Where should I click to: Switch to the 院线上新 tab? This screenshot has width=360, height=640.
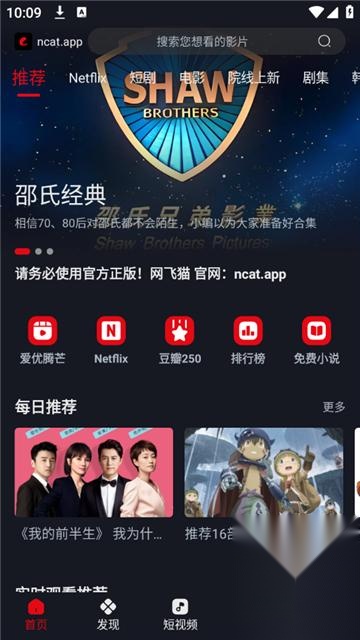tap(254, 78)
